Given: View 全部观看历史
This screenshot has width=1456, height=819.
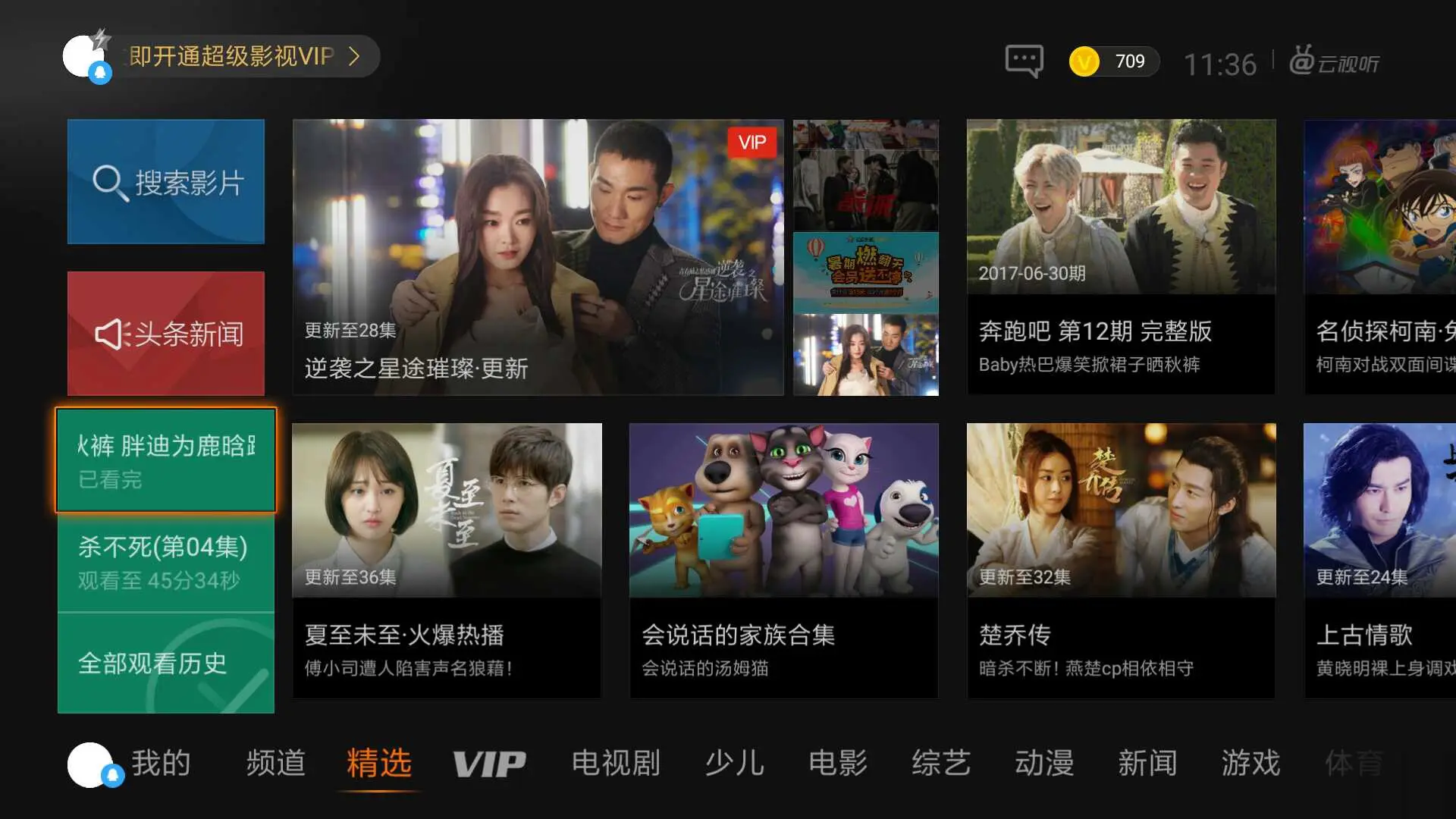Looking at the screenshot, I should tap(165, 663).
